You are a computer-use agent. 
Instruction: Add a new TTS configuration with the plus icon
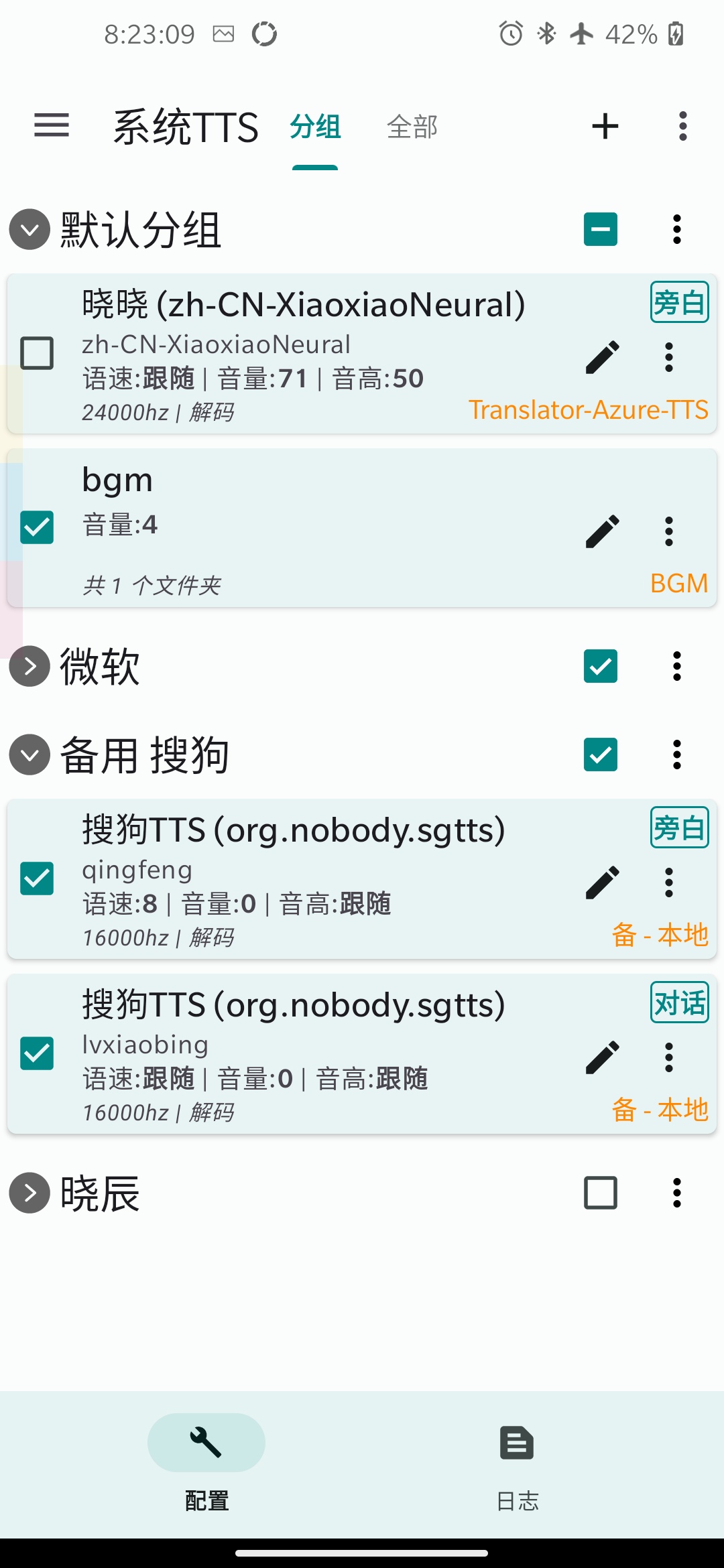click(603, 126)
